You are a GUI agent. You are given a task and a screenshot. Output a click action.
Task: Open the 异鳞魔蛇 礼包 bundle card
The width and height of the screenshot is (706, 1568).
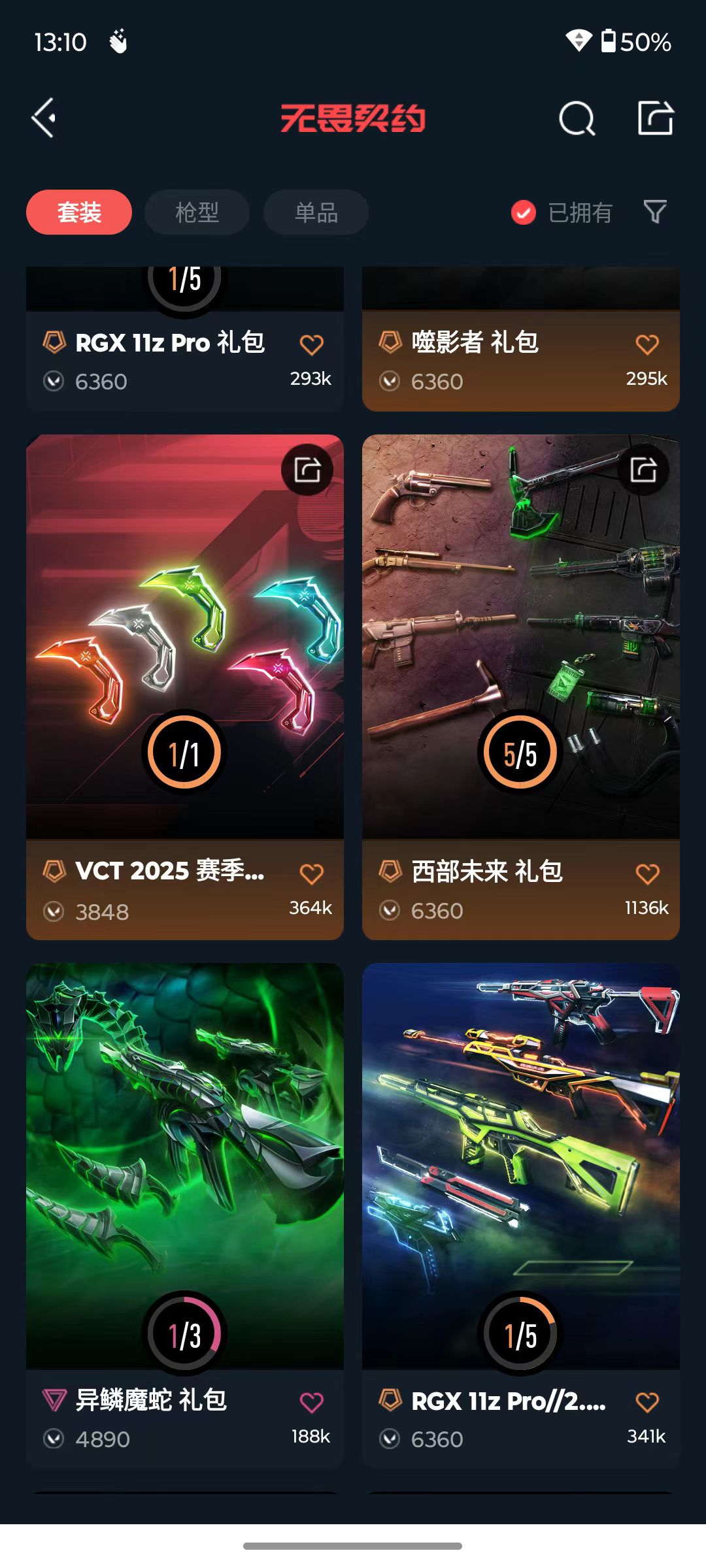184,1163
